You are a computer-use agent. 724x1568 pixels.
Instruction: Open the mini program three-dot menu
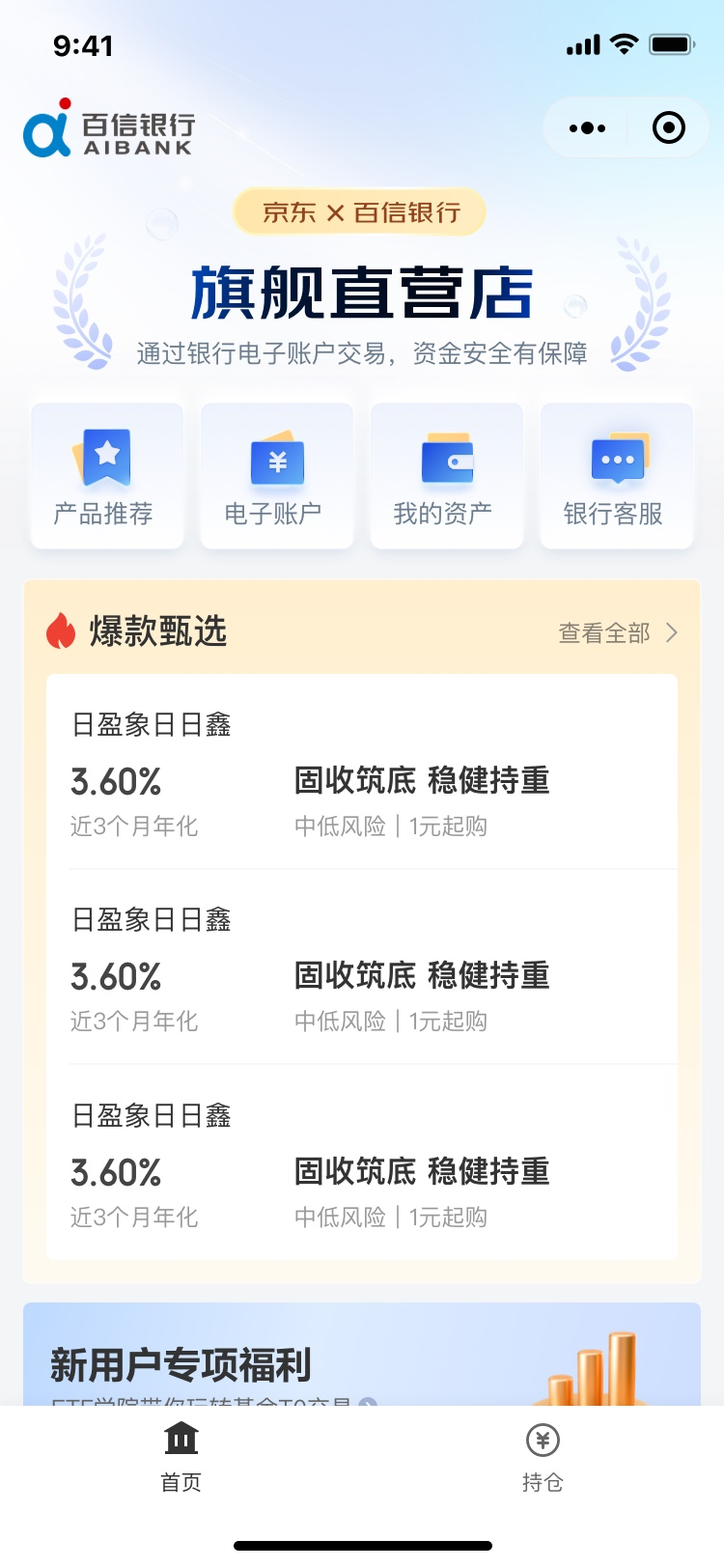pos(587,127)
